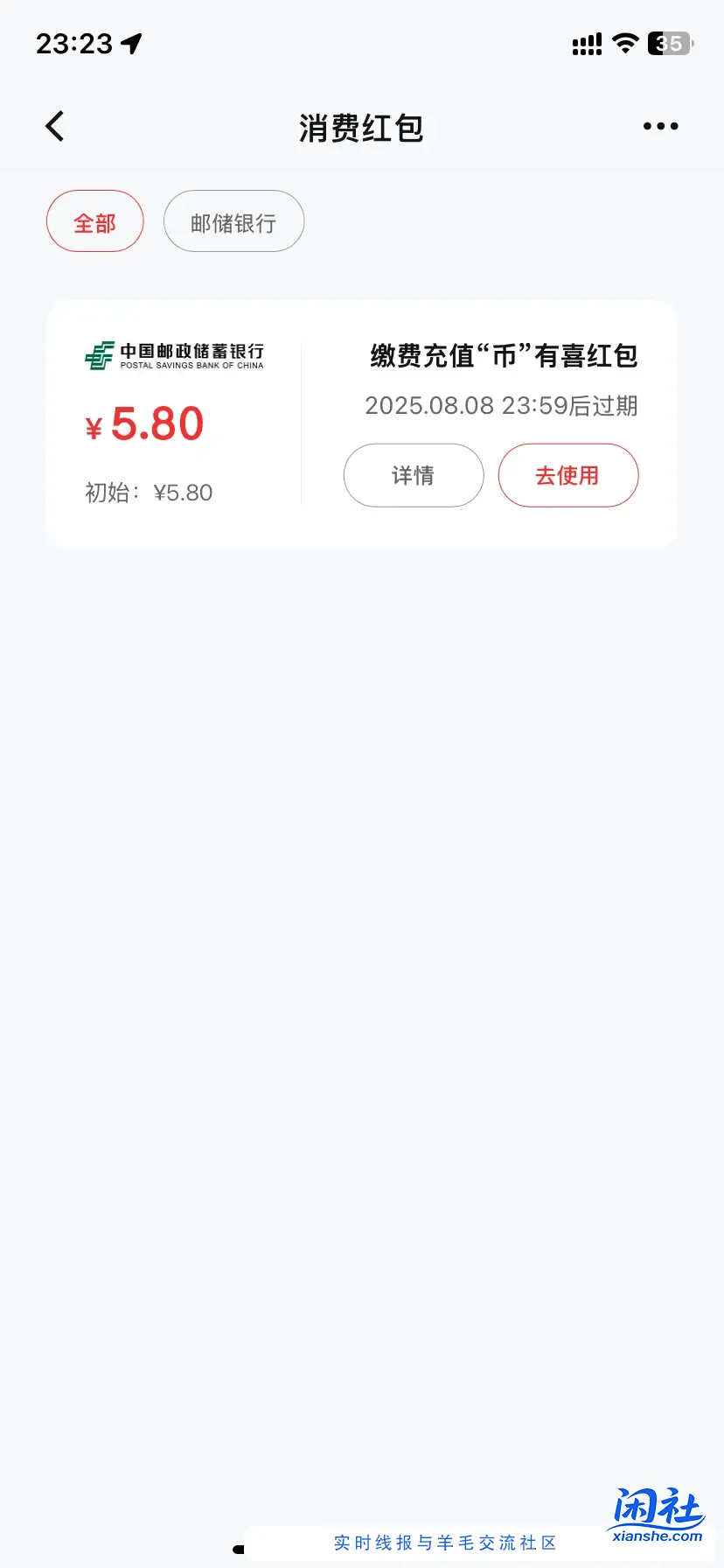Open the three-dot more options menu
Screen dimensions: 724x1568
pyautogui.click(x=660, y=126)
